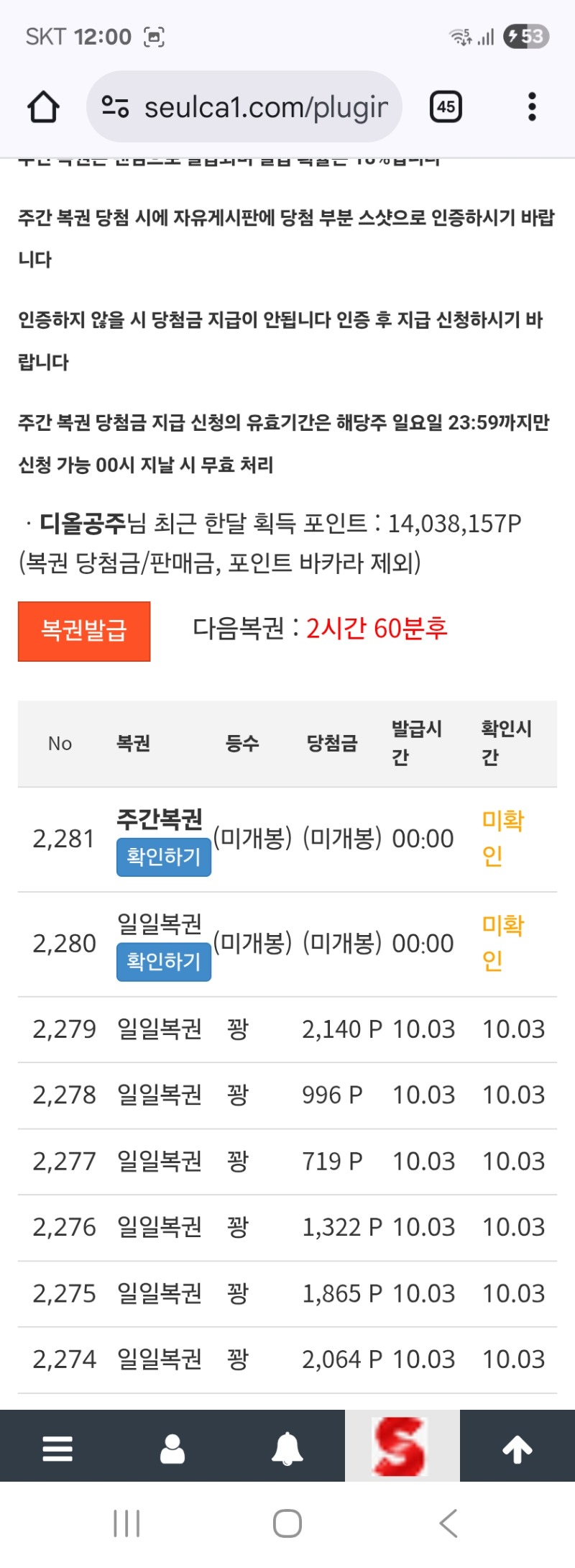Jump to top with the up arrow
This screenshot has height=1568, width=575.
tap(517, 1448)
